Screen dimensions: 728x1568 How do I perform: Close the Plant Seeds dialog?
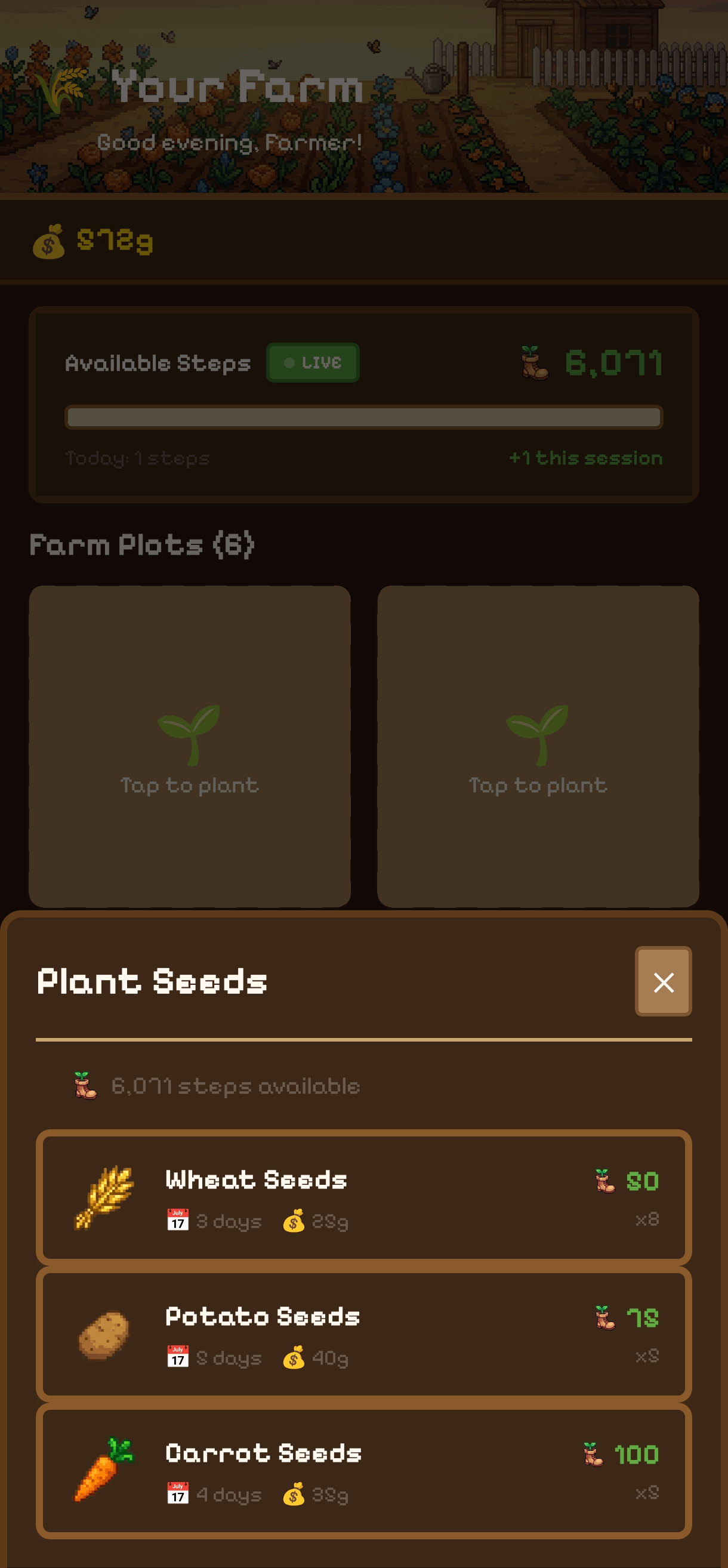(x=663, y=981)
